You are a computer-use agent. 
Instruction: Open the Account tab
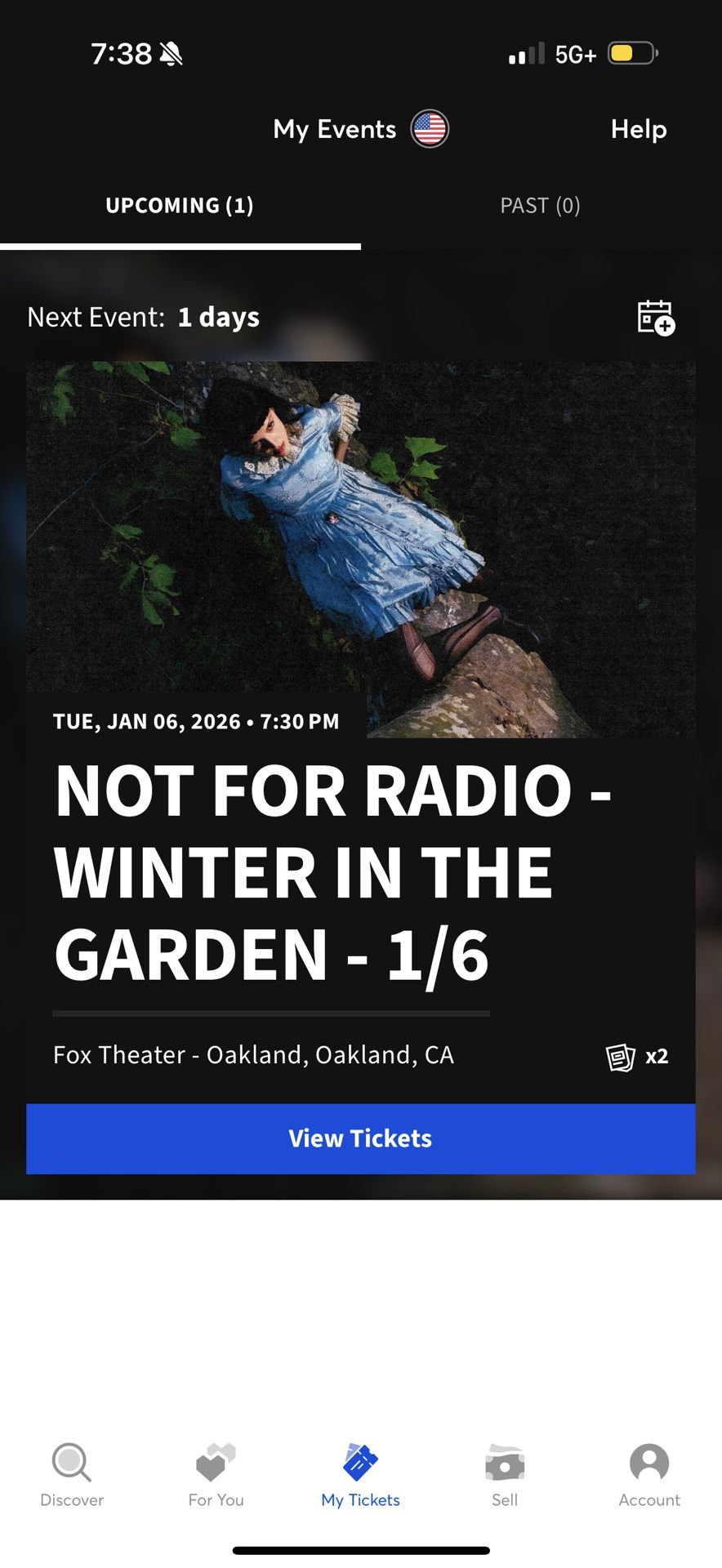pos(649,1475)
